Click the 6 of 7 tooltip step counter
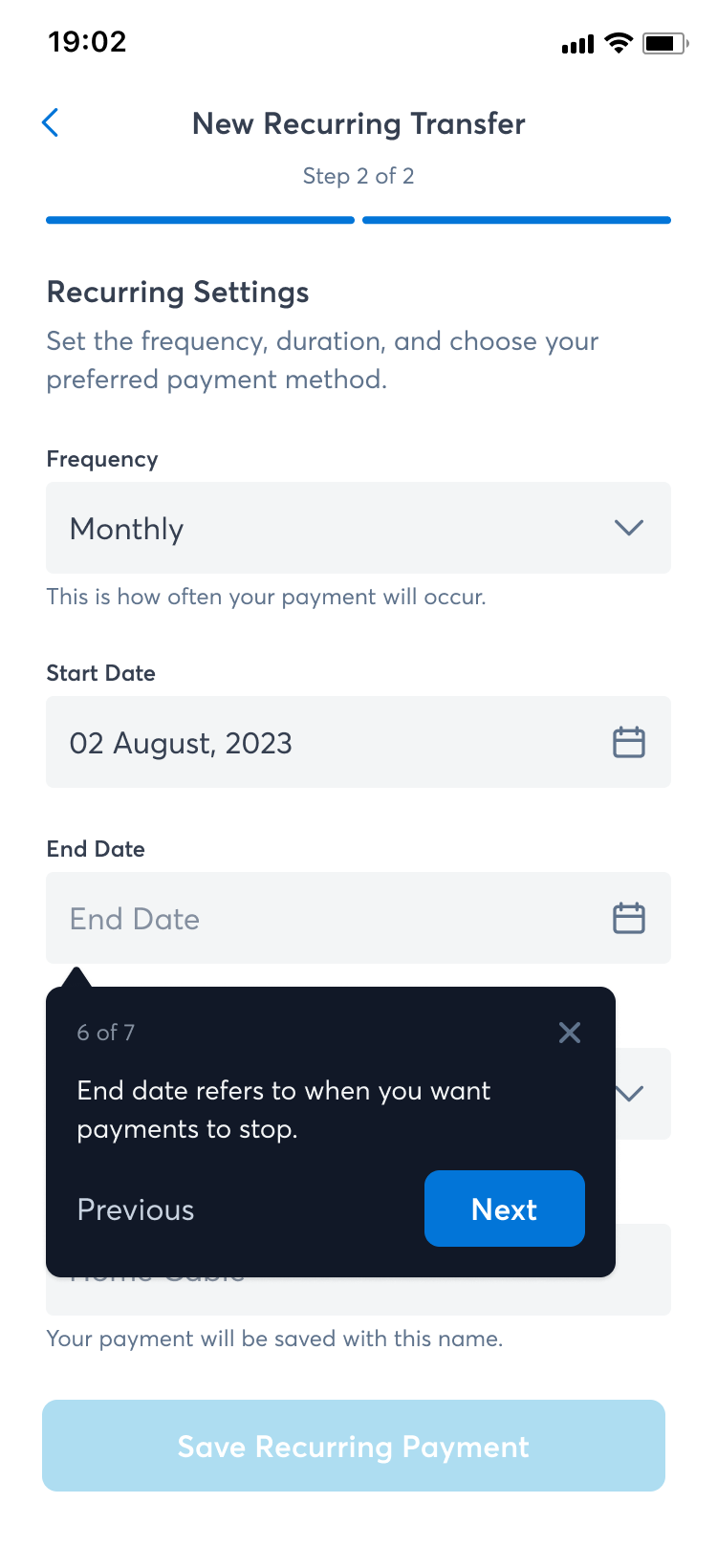This screenshot has height=1568, width=717. click(x=106, y=1033)
